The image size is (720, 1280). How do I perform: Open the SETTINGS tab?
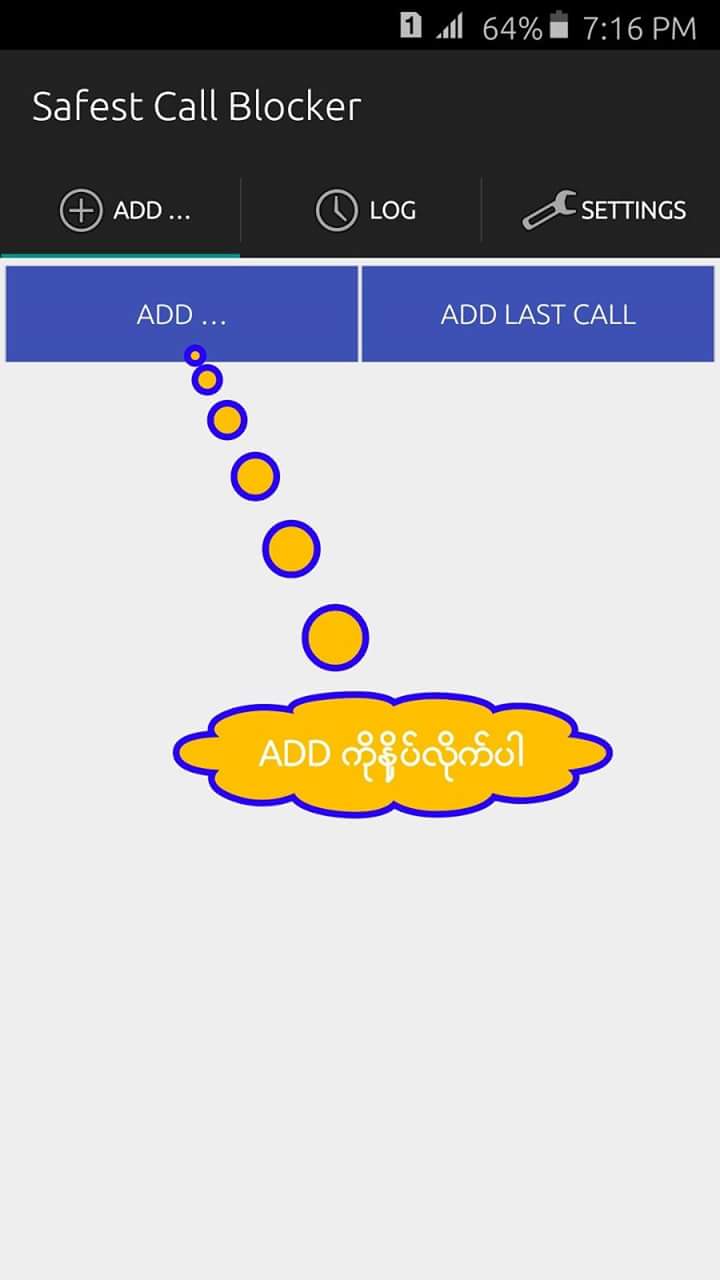[x=601, y=210]
